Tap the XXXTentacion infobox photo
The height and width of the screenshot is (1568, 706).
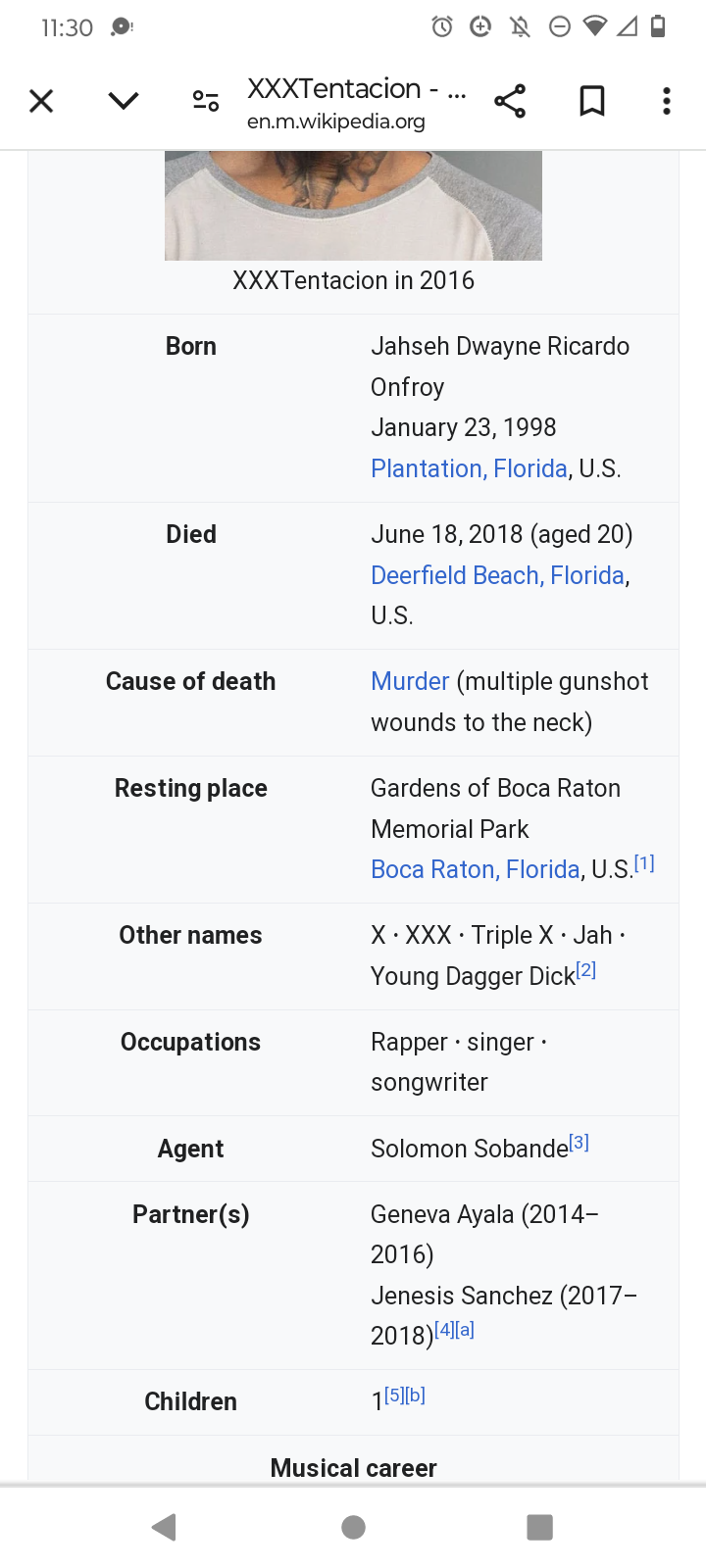click(353, 206)
